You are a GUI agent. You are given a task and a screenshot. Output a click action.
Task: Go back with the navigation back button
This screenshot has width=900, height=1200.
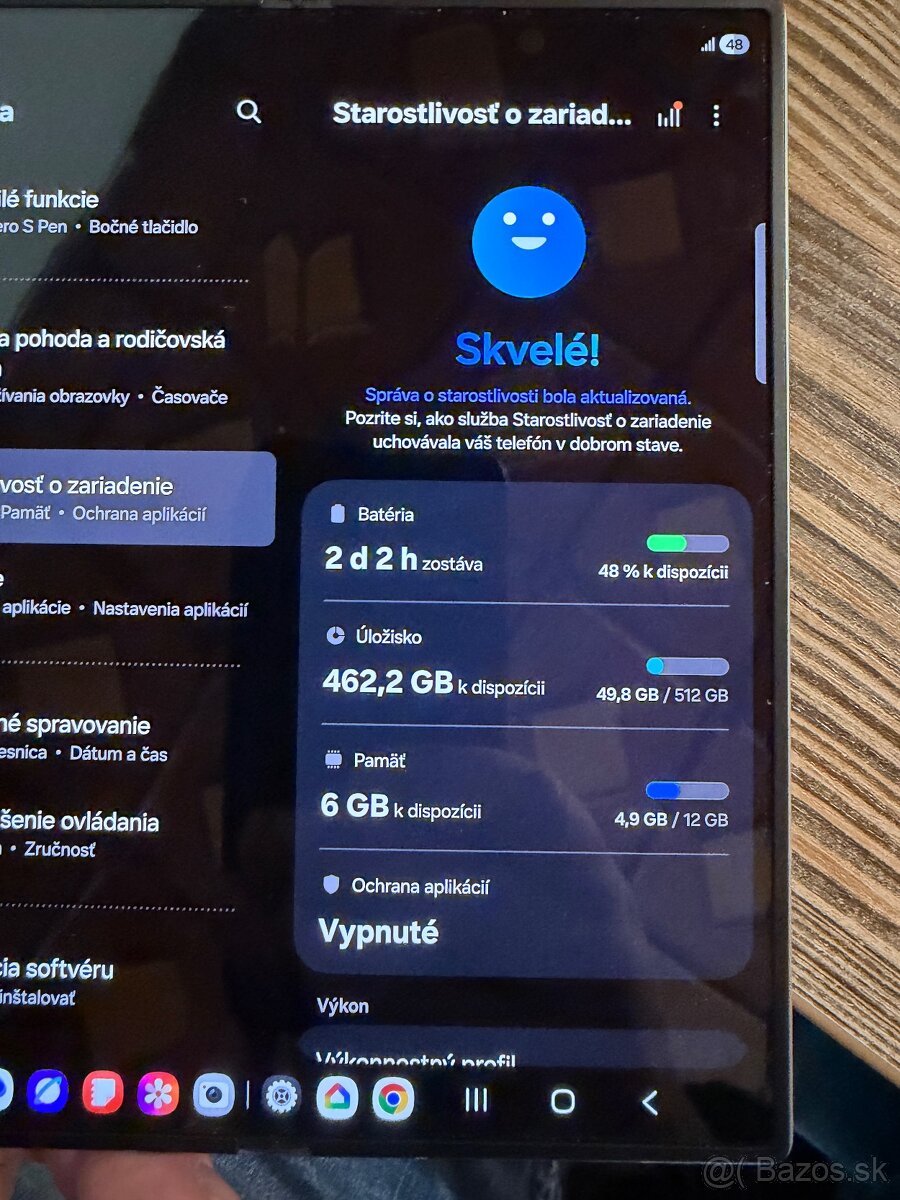[x=650, y=1102]
